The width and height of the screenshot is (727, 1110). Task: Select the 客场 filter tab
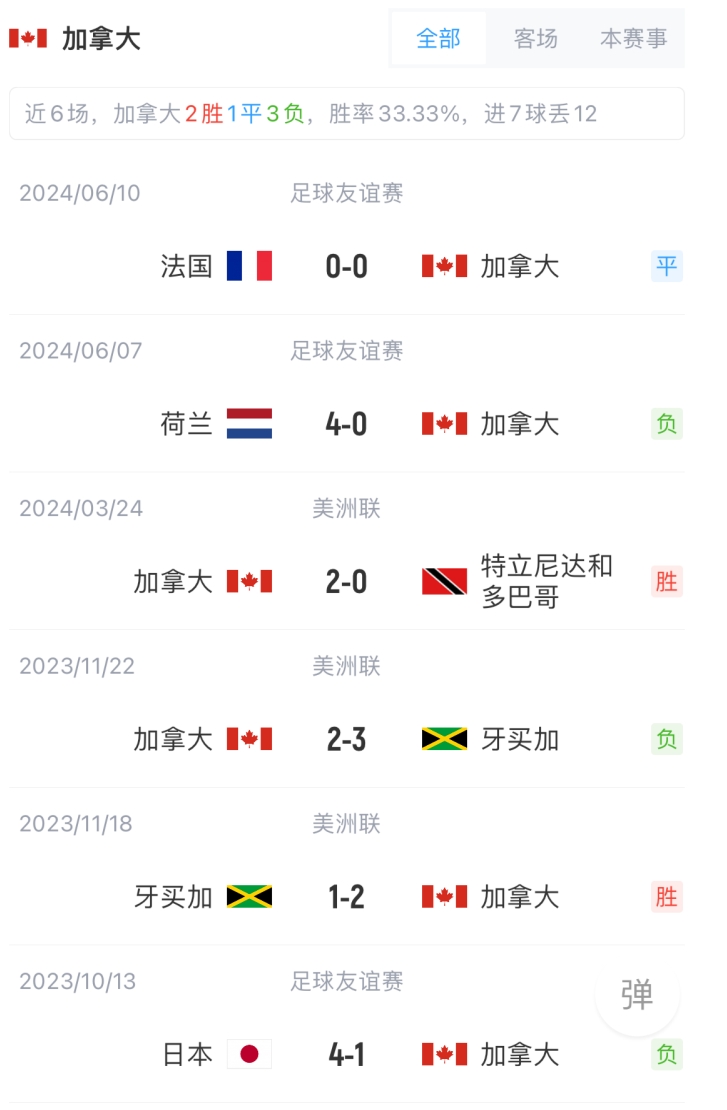coord(535,39)
